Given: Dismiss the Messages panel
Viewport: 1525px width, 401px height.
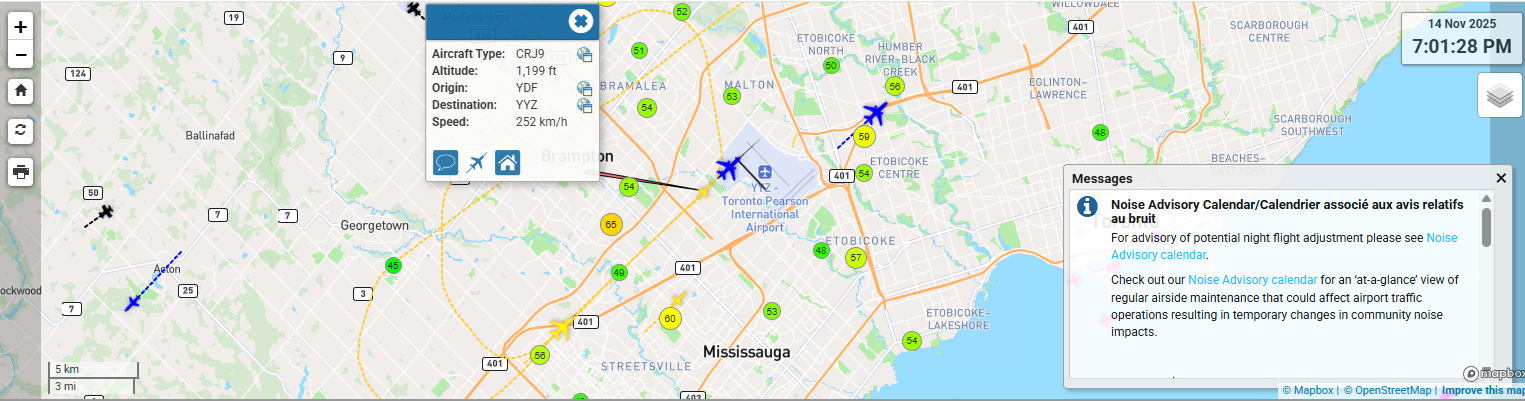Looking at the screenshot, I should click(x=1501, y=178).
